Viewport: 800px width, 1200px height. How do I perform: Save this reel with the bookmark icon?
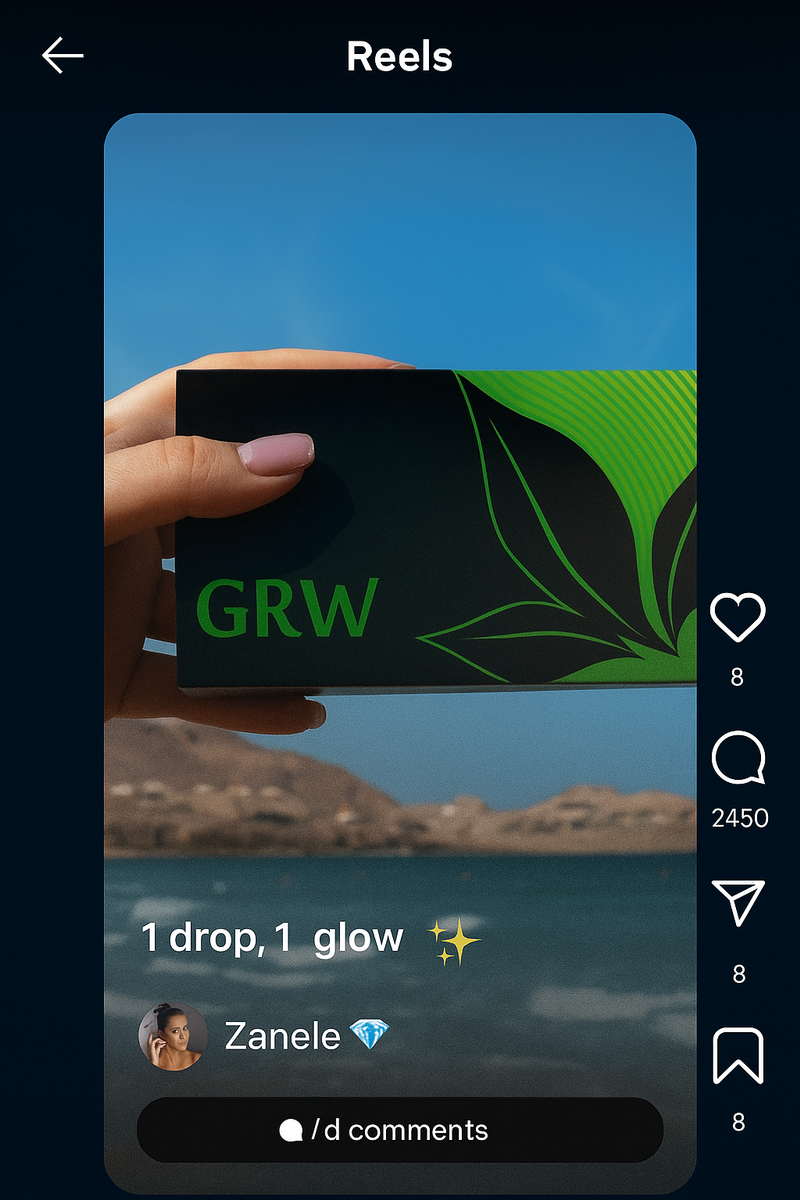point(738,1056)
